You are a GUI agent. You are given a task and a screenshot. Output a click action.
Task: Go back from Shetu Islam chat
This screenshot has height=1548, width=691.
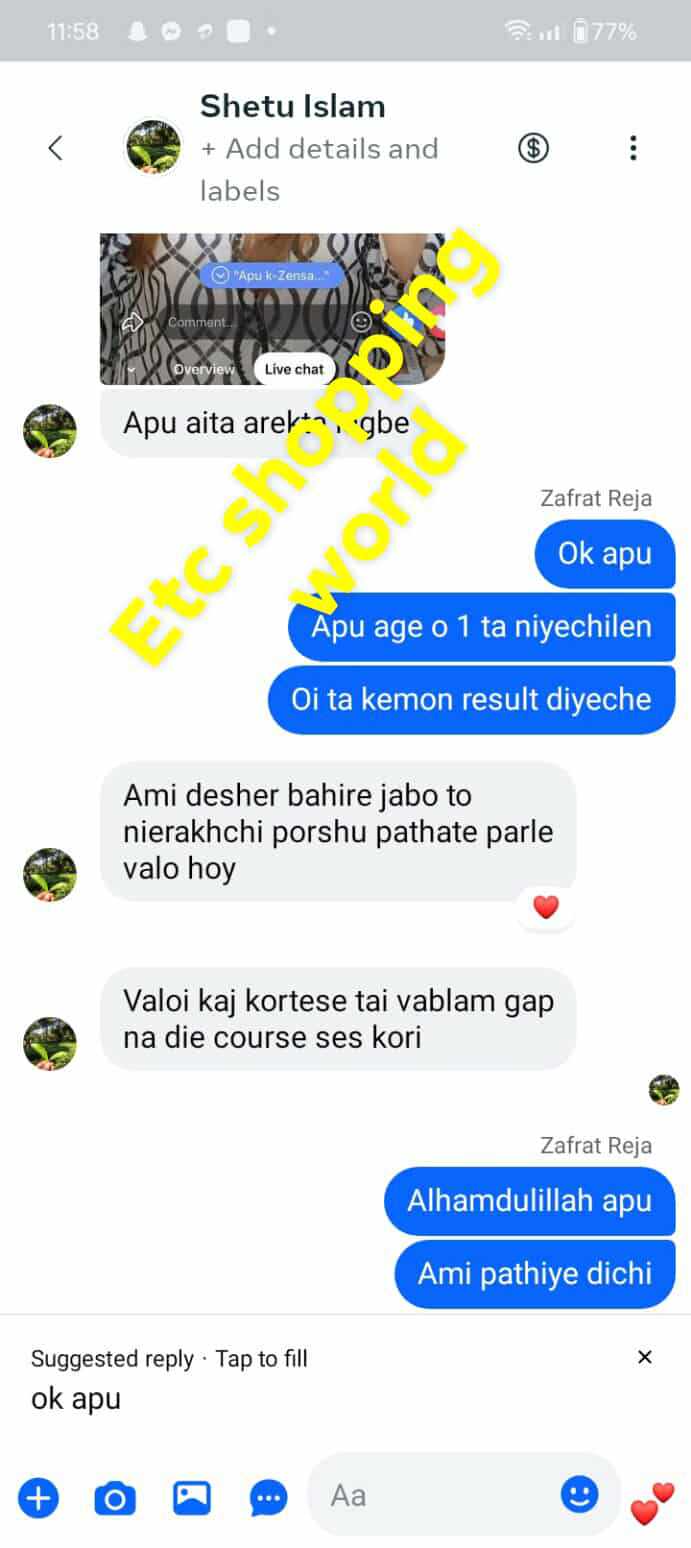click(x=55, y=148)
